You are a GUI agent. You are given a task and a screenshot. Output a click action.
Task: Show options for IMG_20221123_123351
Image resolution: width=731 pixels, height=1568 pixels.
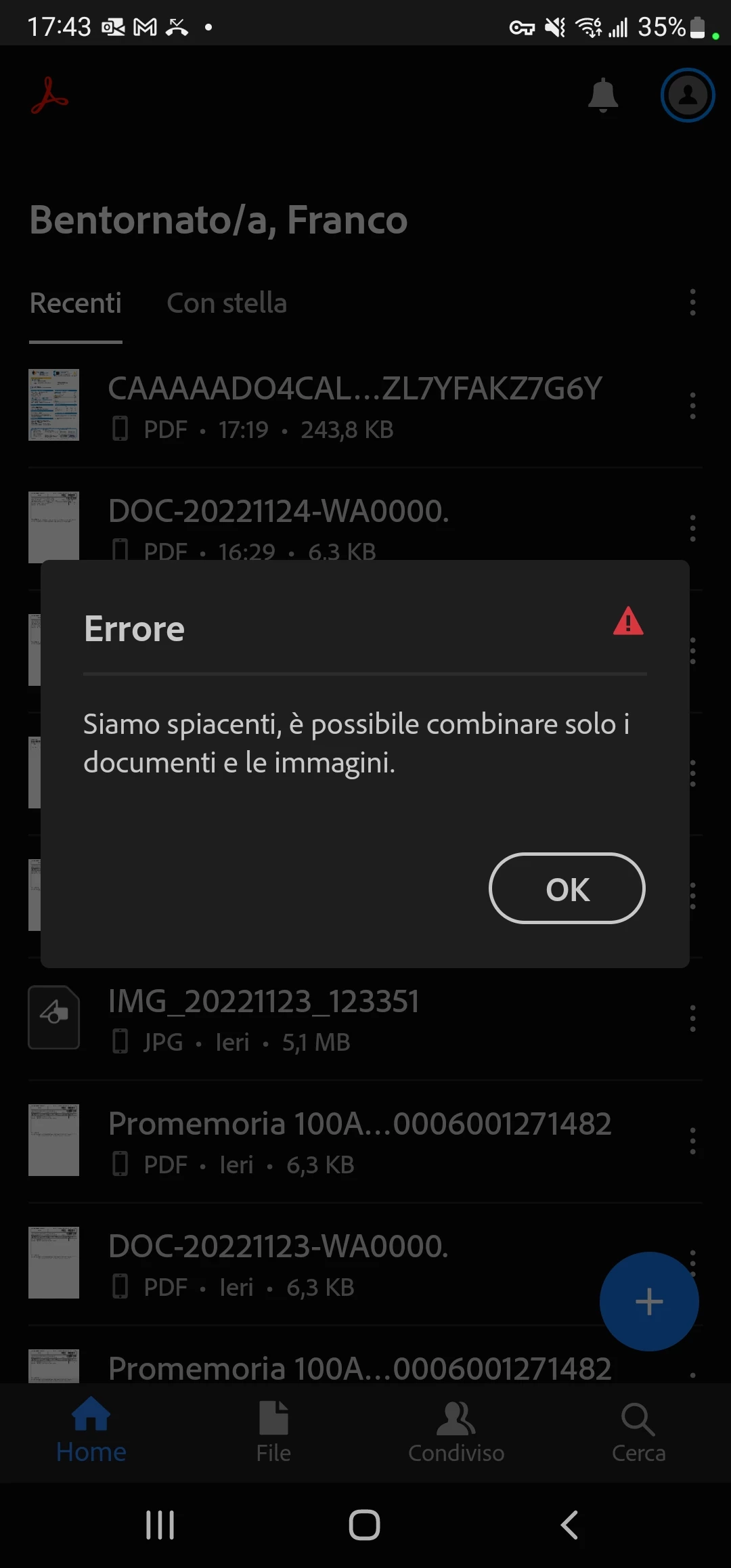point(692,1018)
